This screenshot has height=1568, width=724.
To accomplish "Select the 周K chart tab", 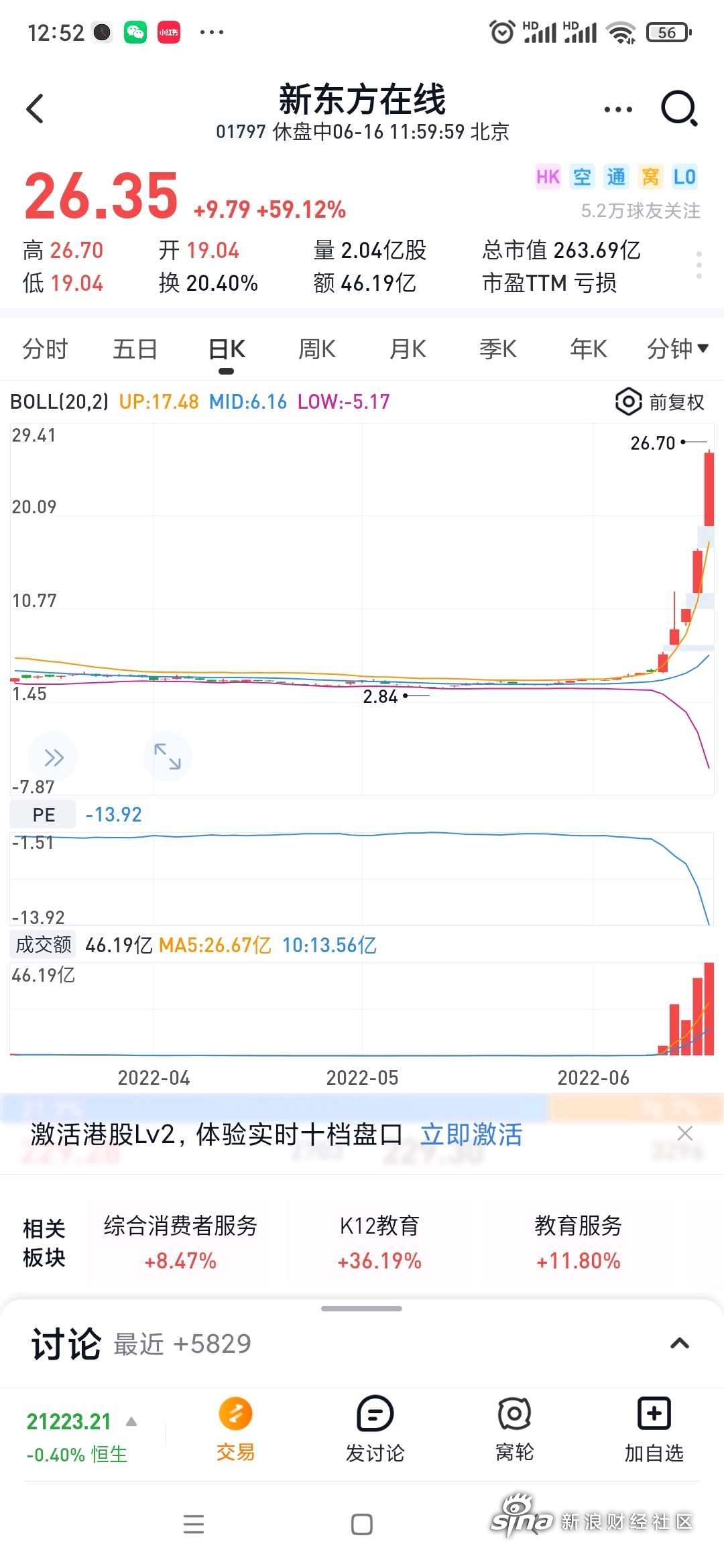I will (316, 349).
